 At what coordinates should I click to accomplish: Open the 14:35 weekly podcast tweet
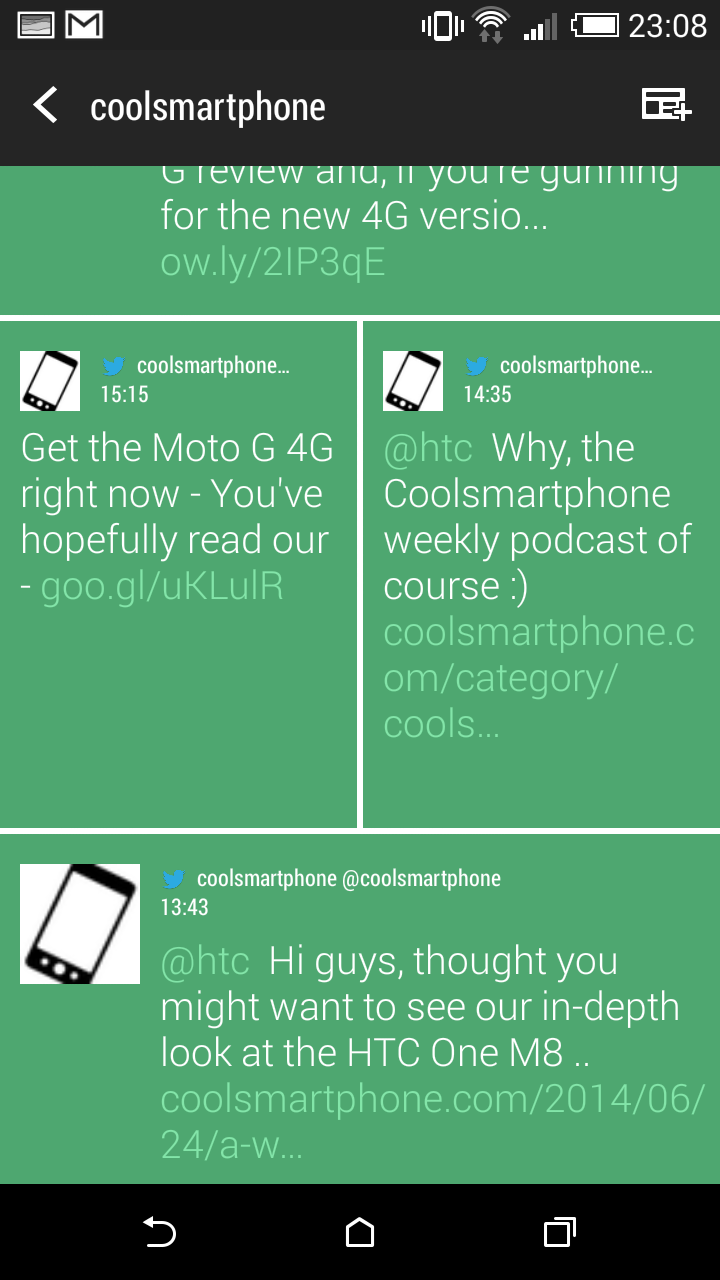tap(541, 574)
